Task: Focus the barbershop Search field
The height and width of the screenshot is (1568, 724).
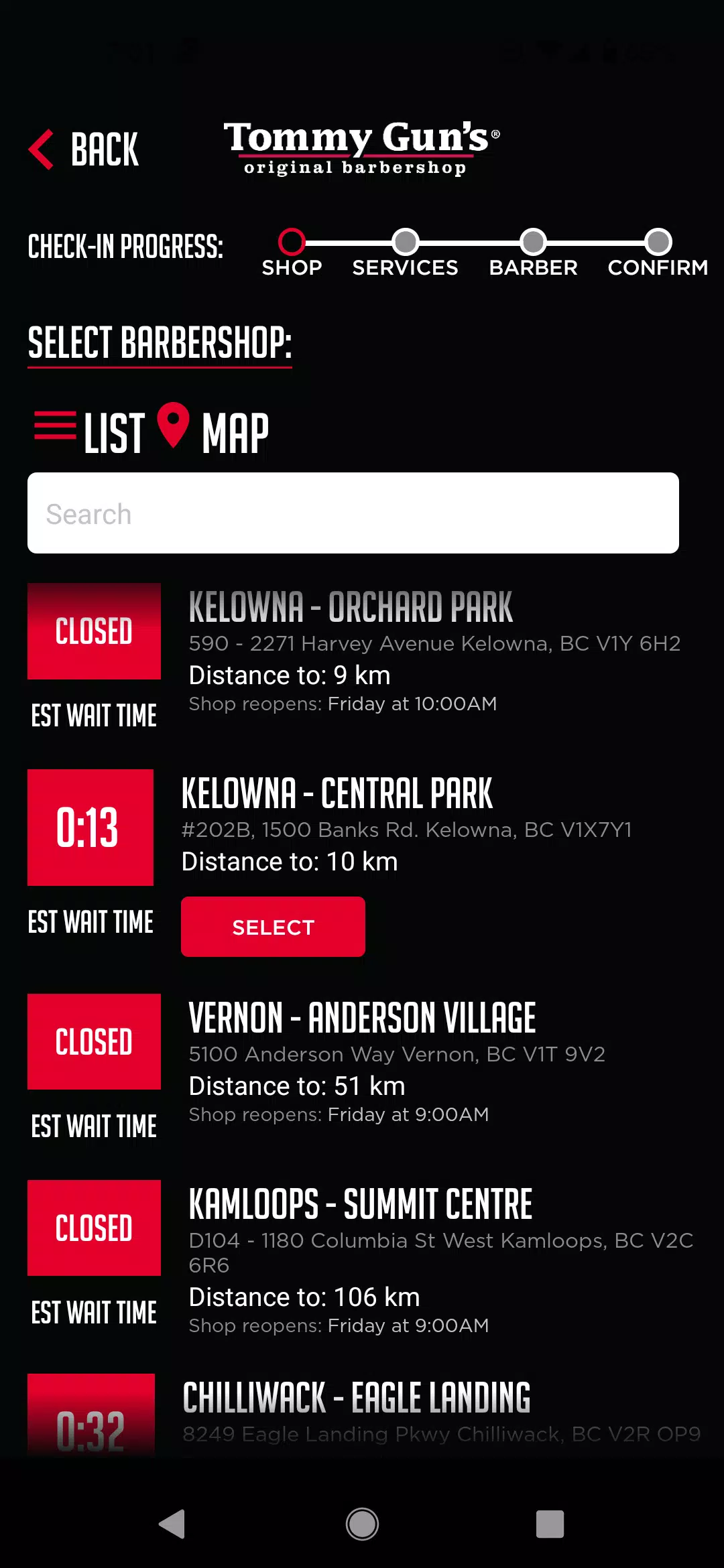Action: [x=353, y=513]
